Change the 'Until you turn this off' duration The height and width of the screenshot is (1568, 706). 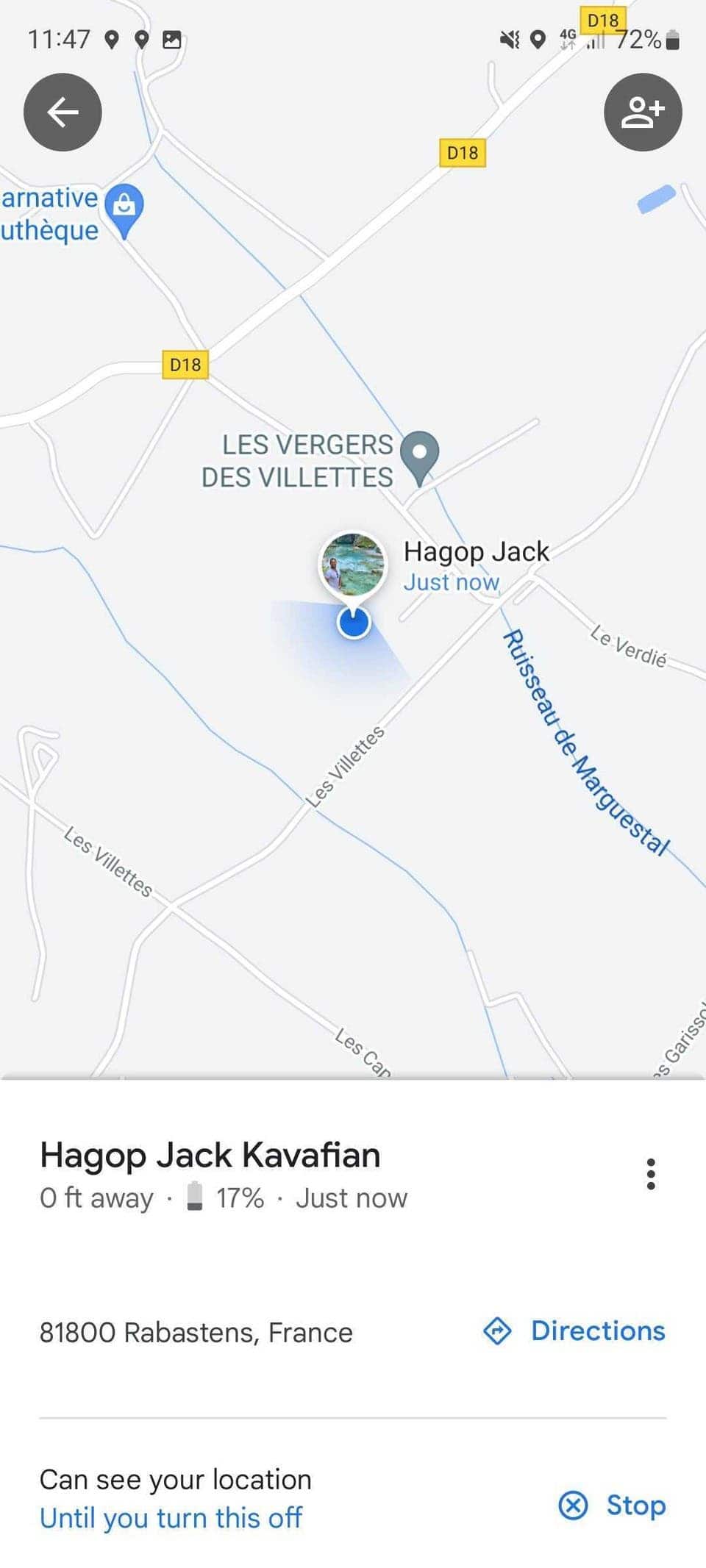(171, 1517)
